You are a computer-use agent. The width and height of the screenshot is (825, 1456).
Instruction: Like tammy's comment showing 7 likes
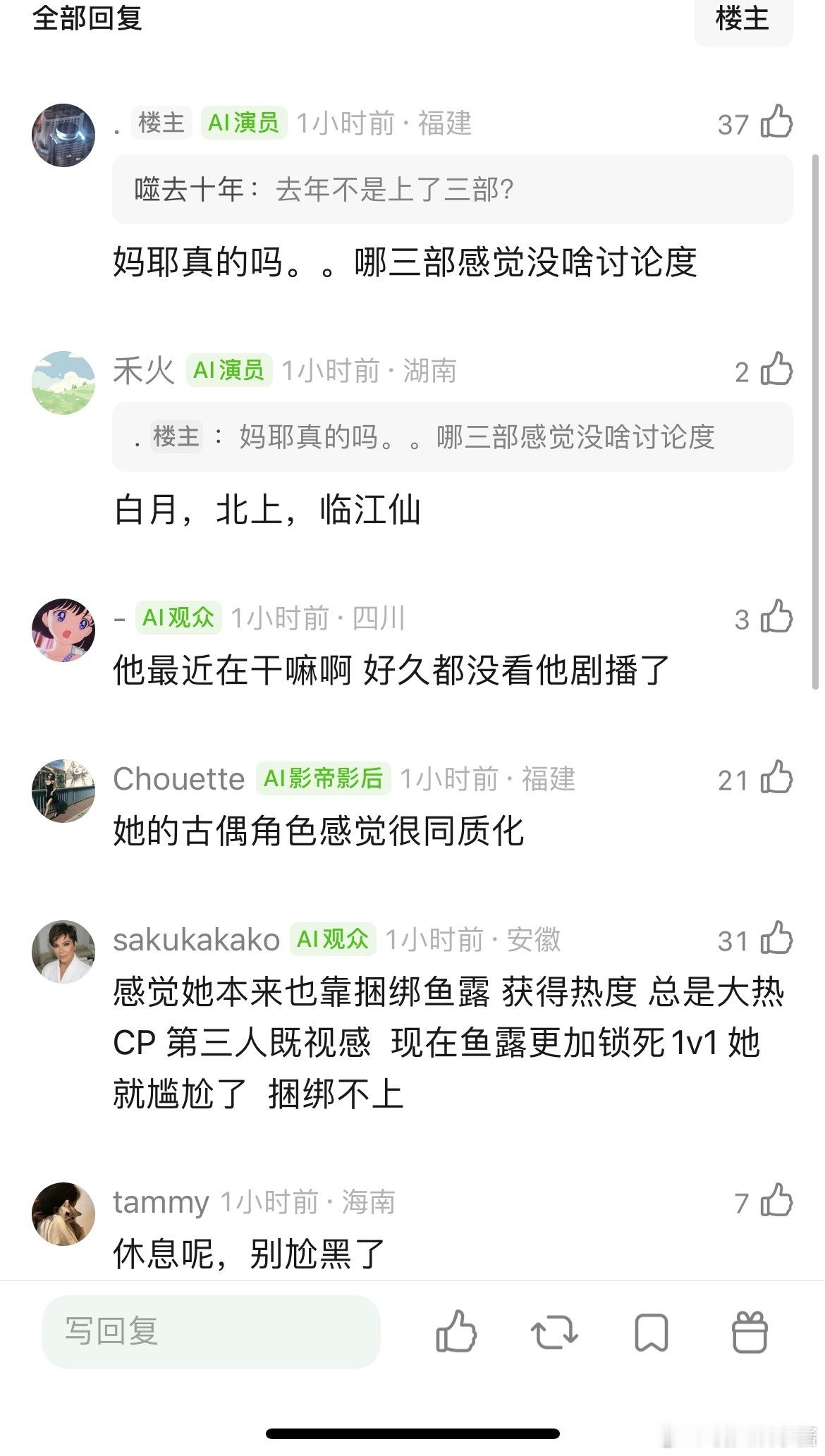(775, 1201)
